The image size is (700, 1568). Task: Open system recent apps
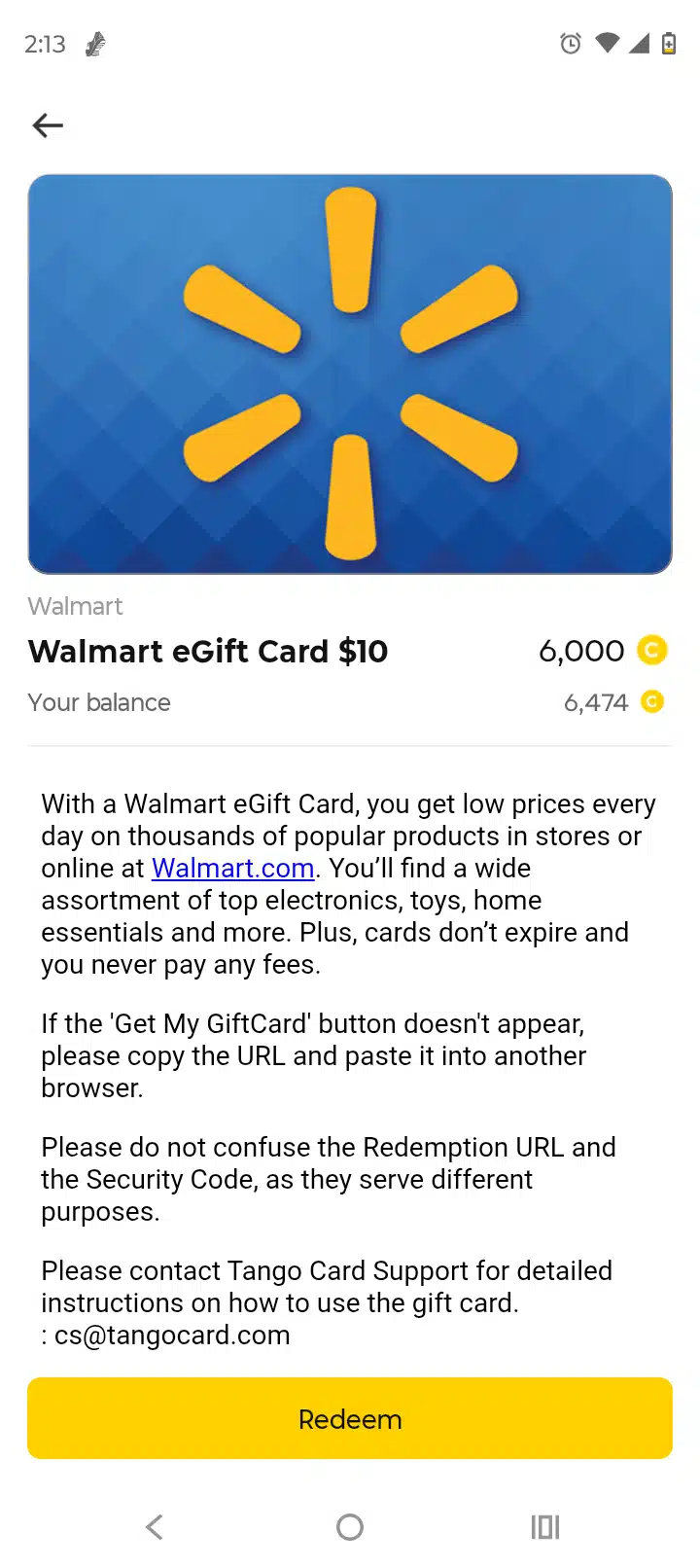click(x=545, y=1527)
